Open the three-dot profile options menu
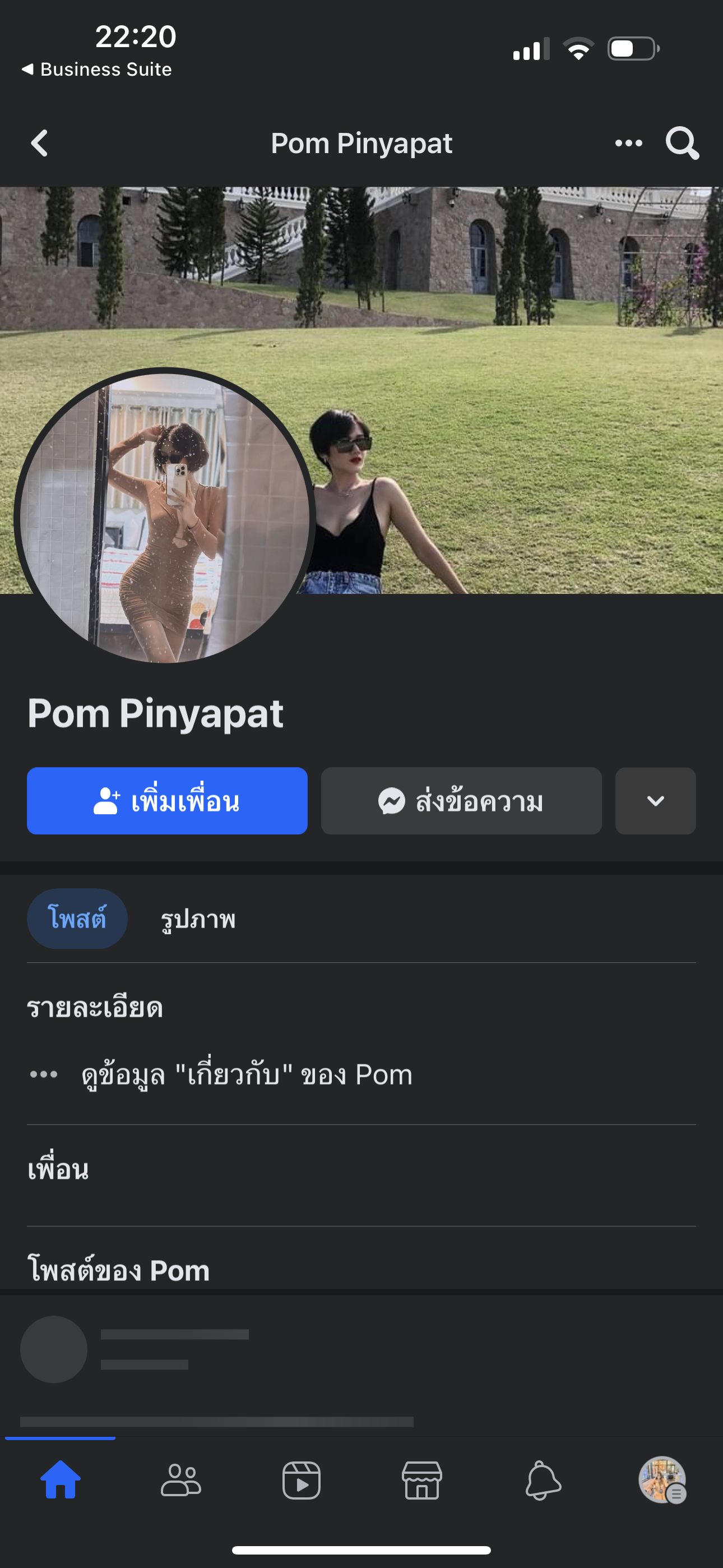Screen dimensions: 723x1568 (x=628, y=144)
